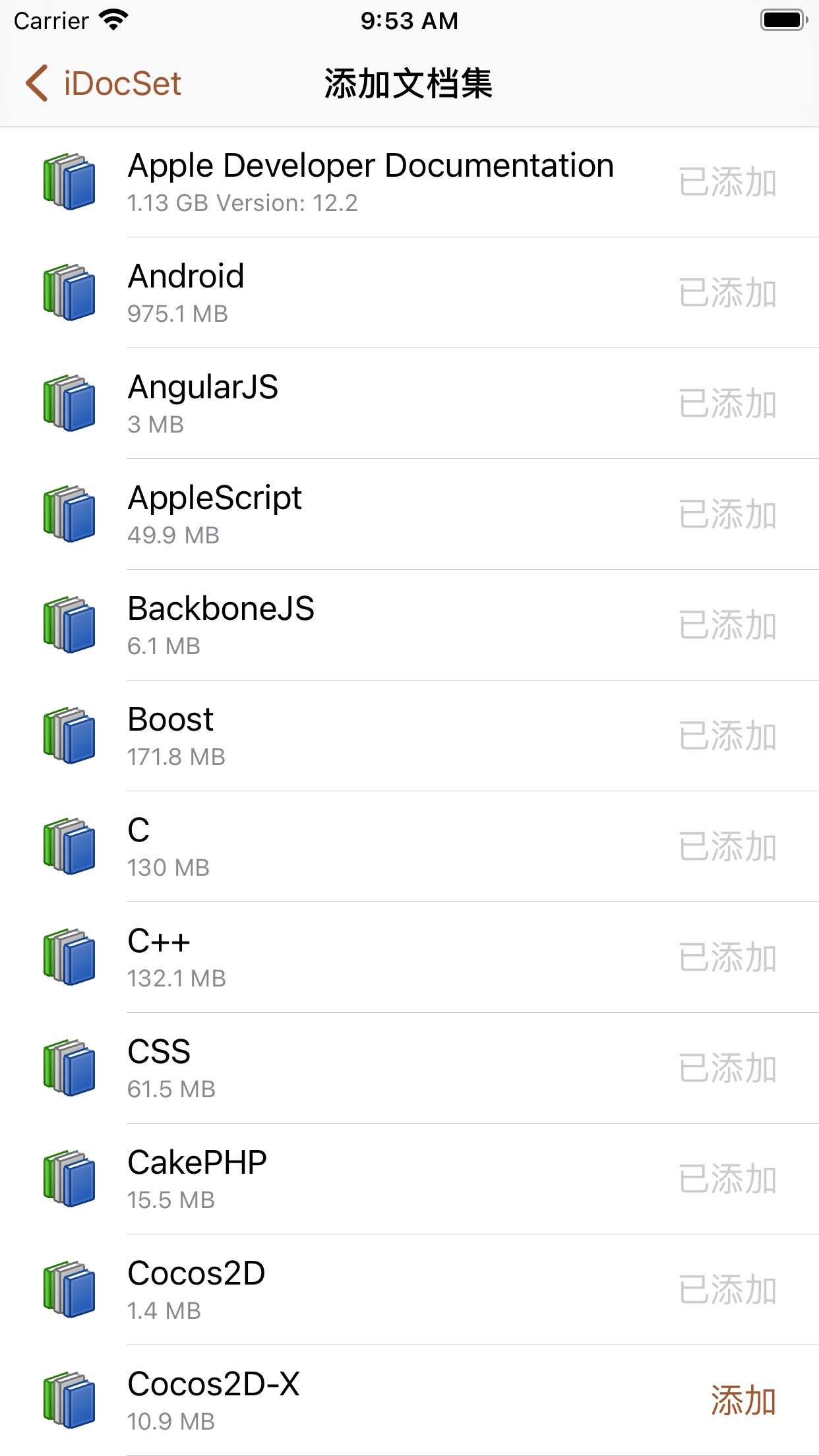
Task: Open the BackboneJS entry
Action: point(409,625)
